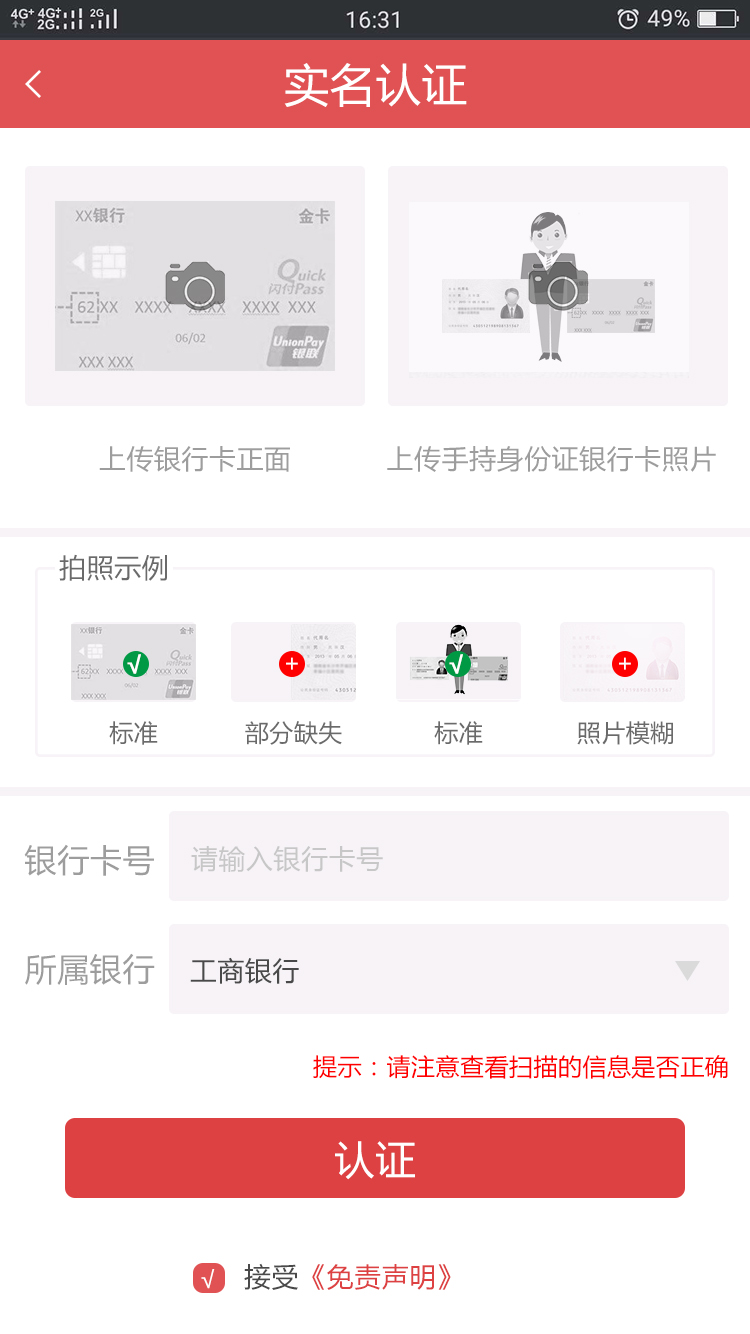Tap the red 认证 button
This screenshot has width=750, height=1334.
(375, 1158)
